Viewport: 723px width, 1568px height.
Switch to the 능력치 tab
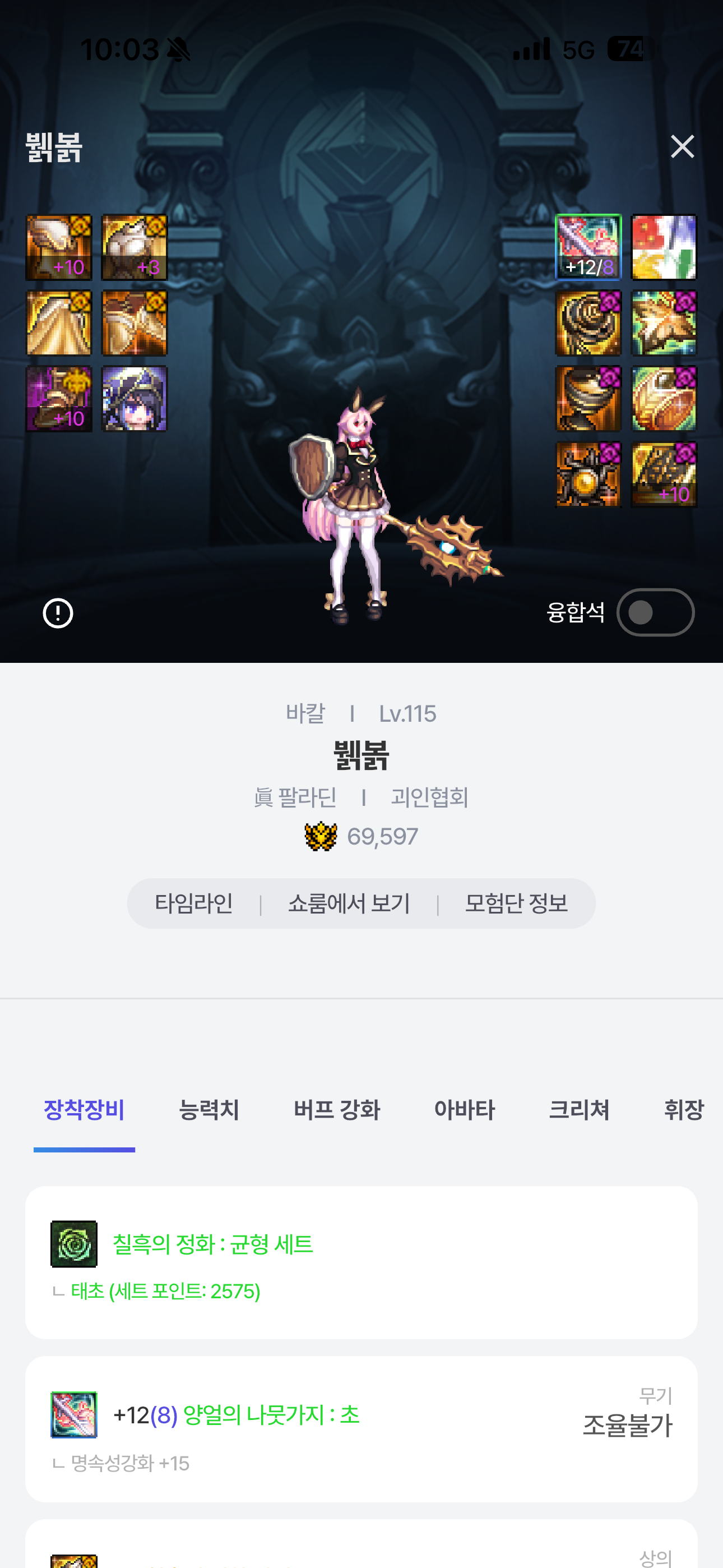coord(208,1110)
